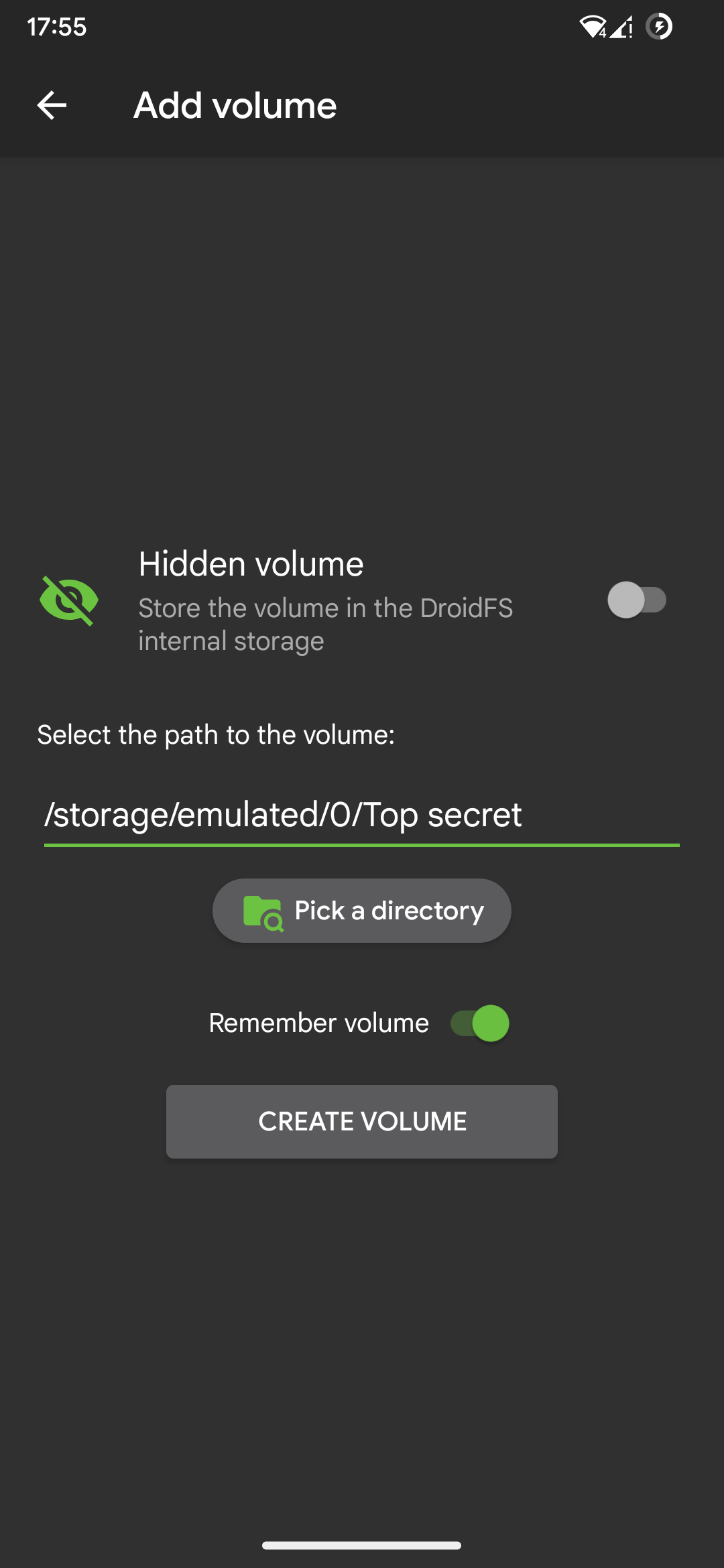This screenshot has height=1568, width=724.
Task: Tap Pick a directory button
Action: [362, 911]
